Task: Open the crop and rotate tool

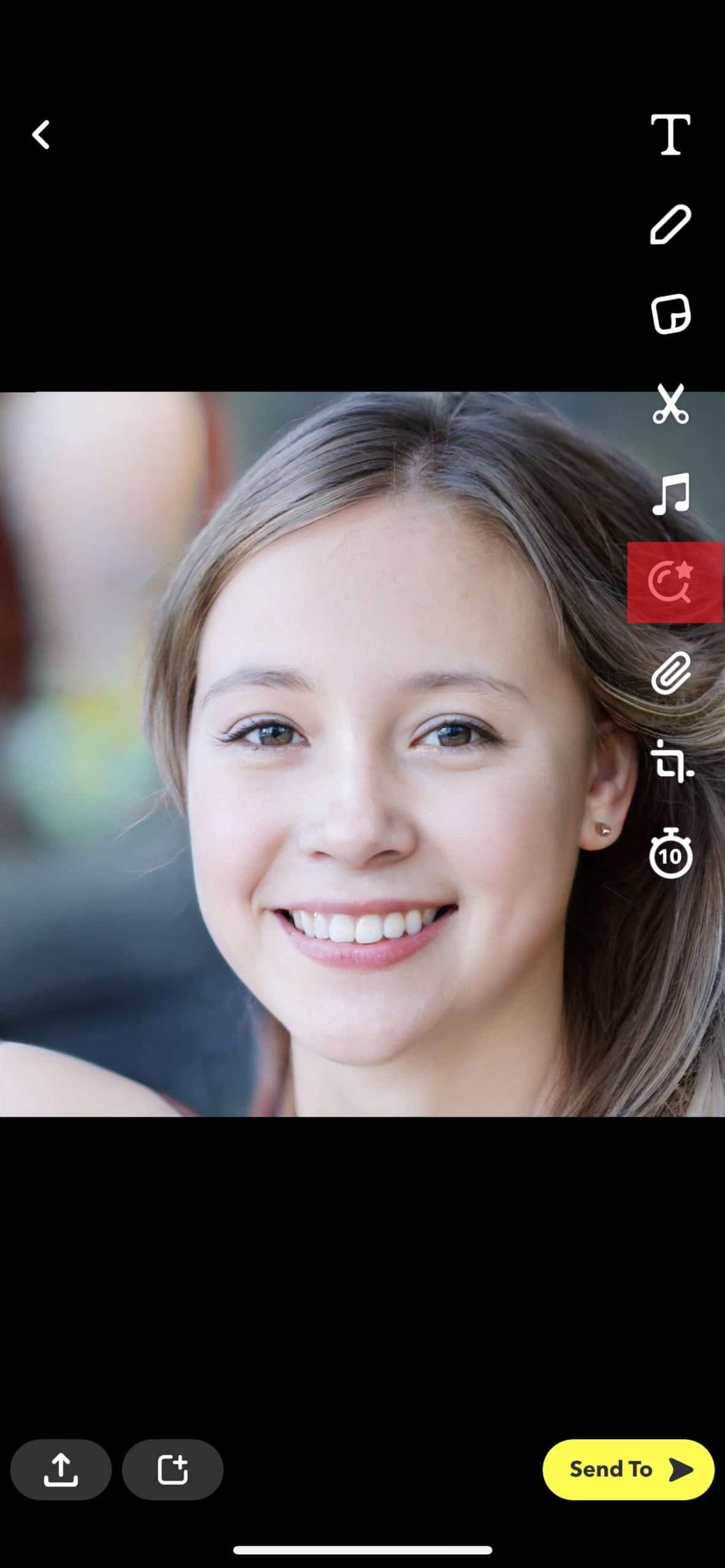Action: click(672, 762)
